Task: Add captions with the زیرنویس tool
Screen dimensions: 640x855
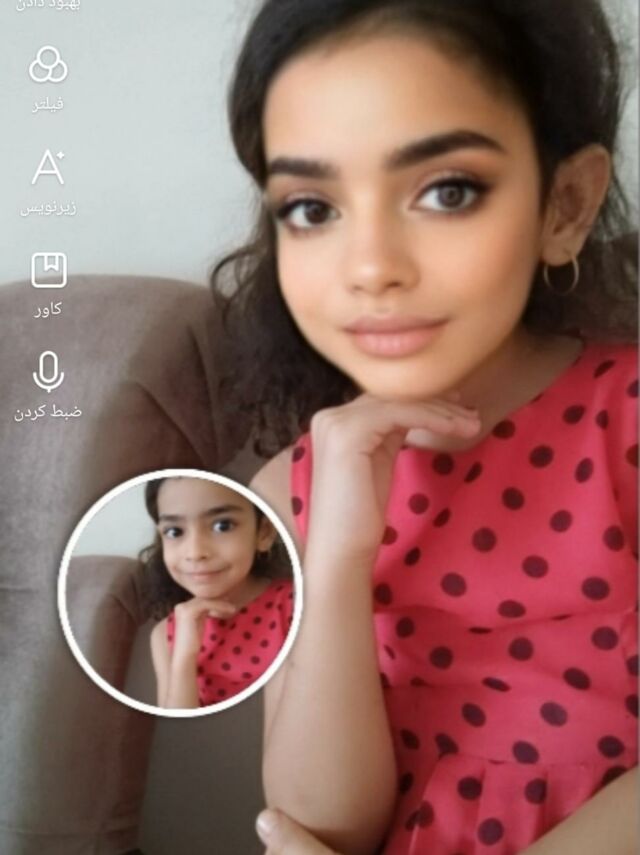Action: pos(48,169)
